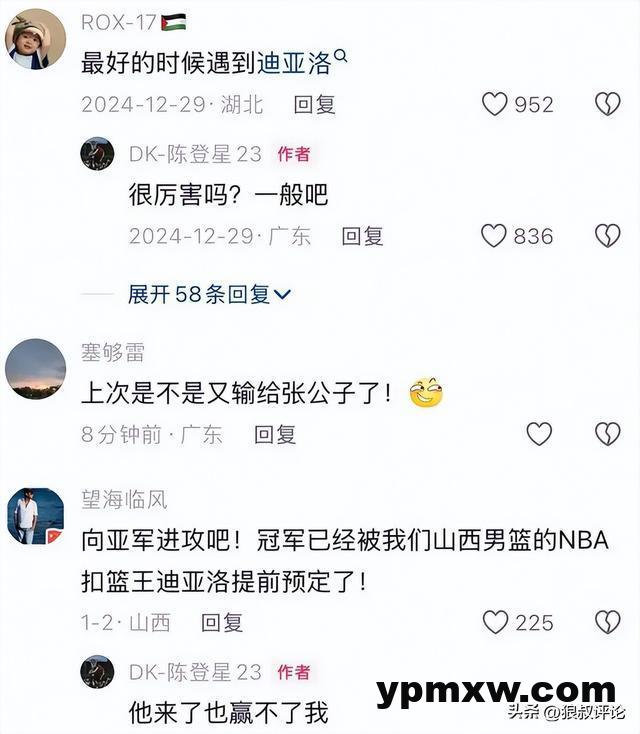The width and height of the screenshot is (640, 734).
Task: Dislike 塞够雷's comment
Action: [607, 433]
